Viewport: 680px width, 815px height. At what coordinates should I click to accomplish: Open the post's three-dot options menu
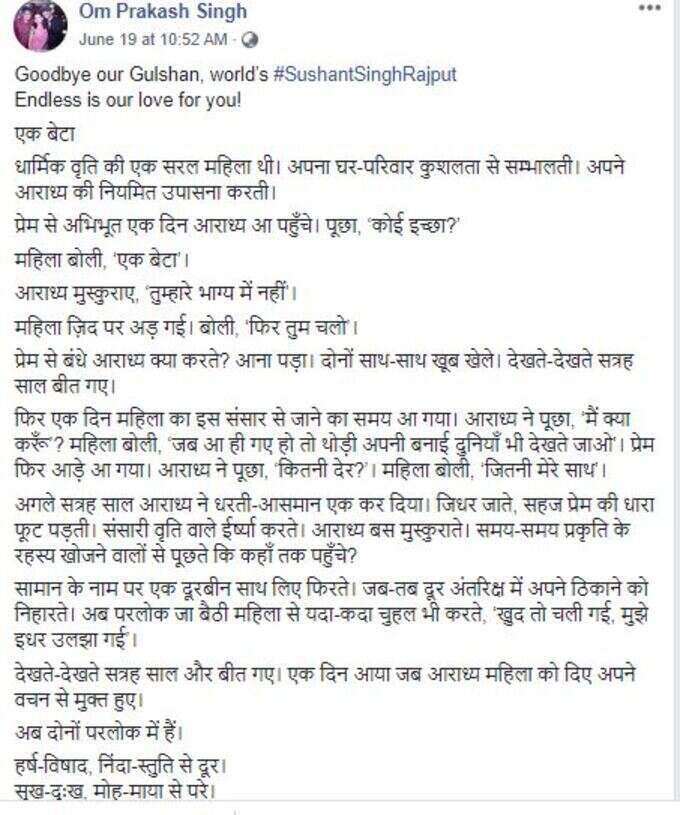click(x=649, y=8)
